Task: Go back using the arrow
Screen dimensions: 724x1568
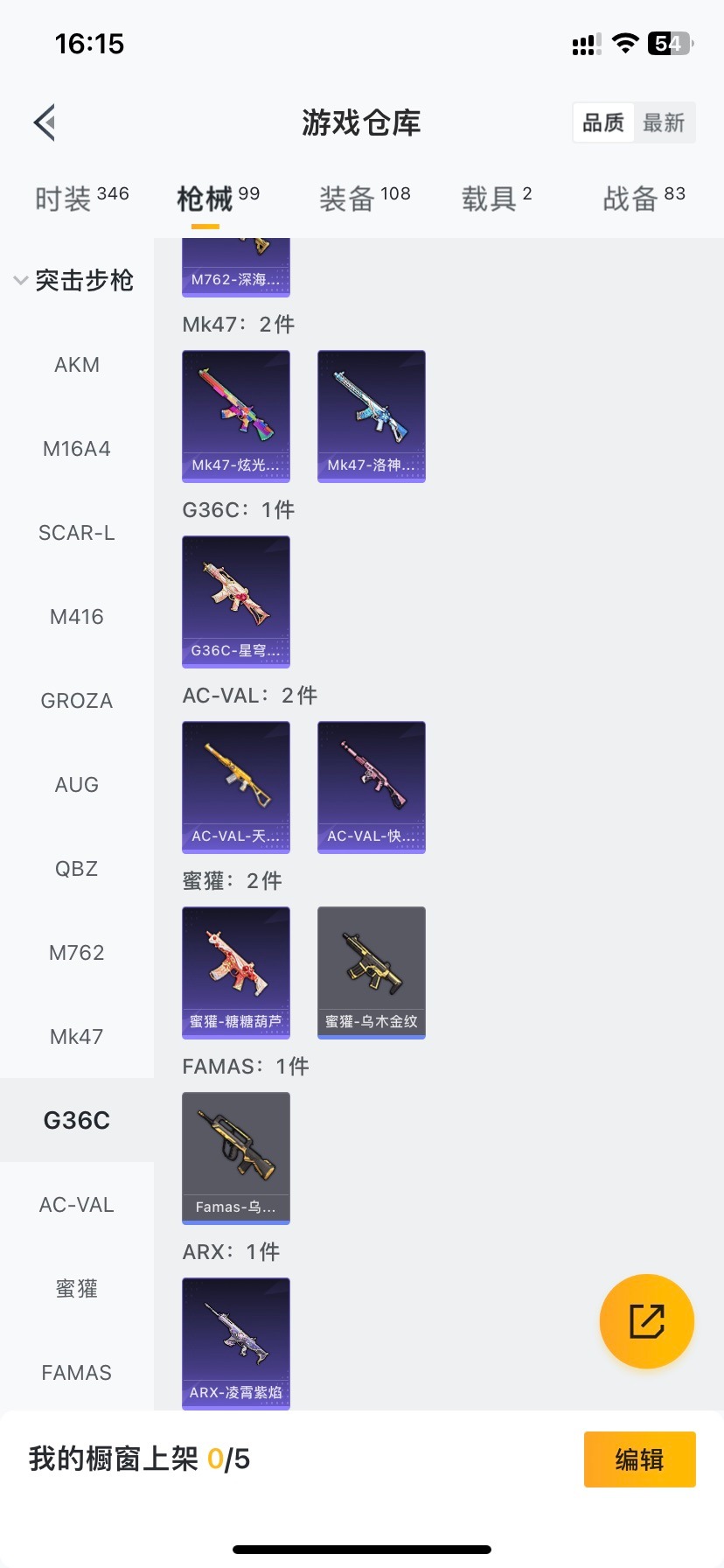Action: [45, 122]
